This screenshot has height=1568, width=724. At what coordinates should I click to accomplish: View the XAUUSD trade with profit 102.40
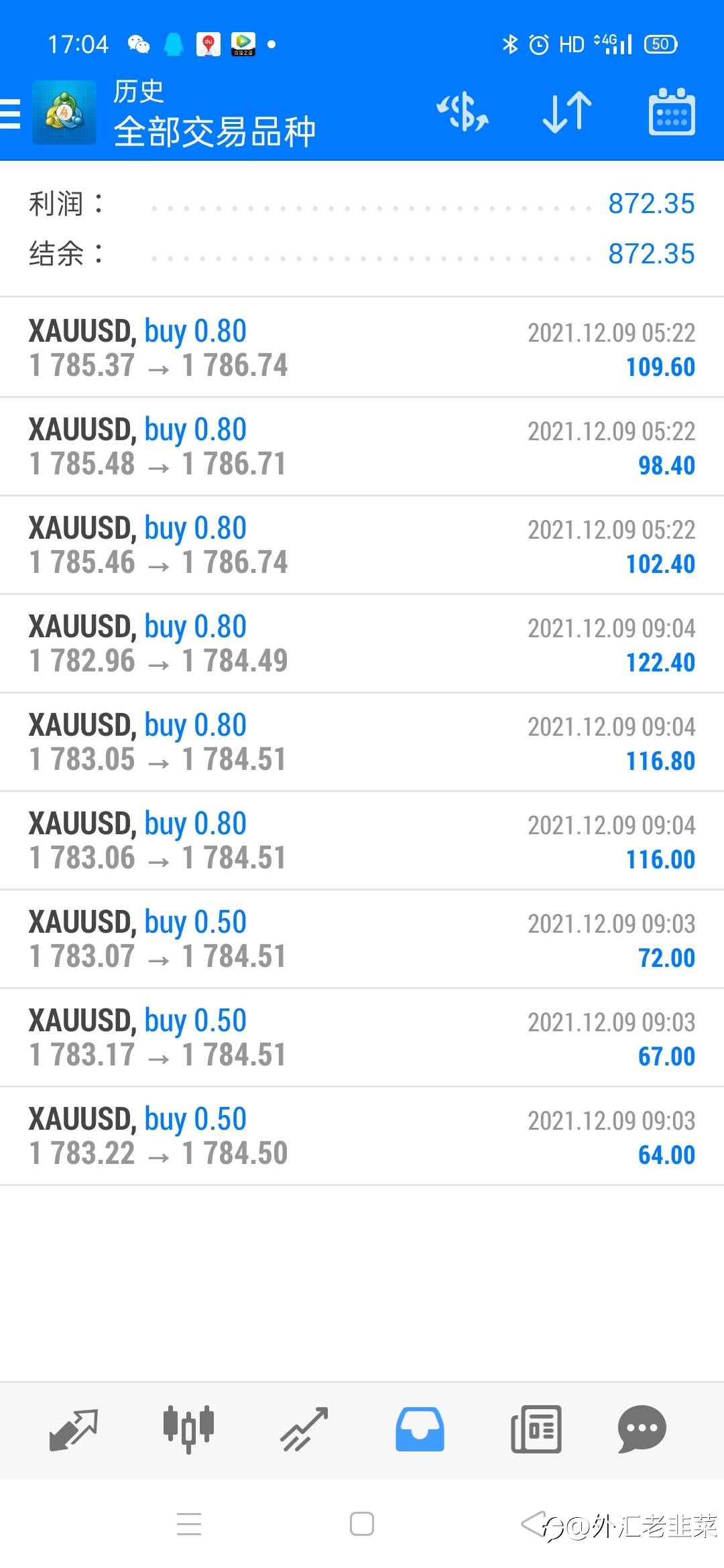click(x=362, y=545)
